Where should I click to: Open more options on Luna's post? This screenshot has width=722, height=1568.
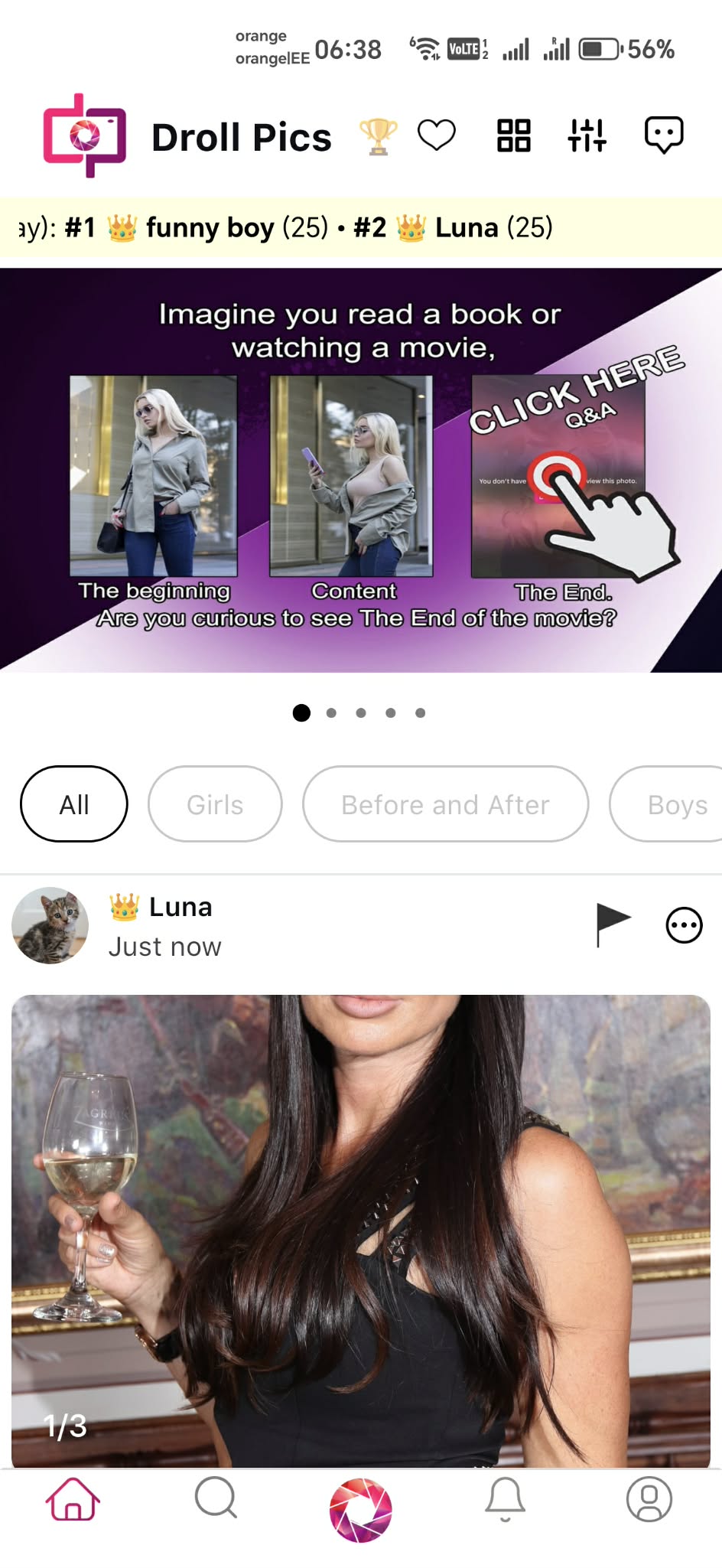tap(684, 925)
